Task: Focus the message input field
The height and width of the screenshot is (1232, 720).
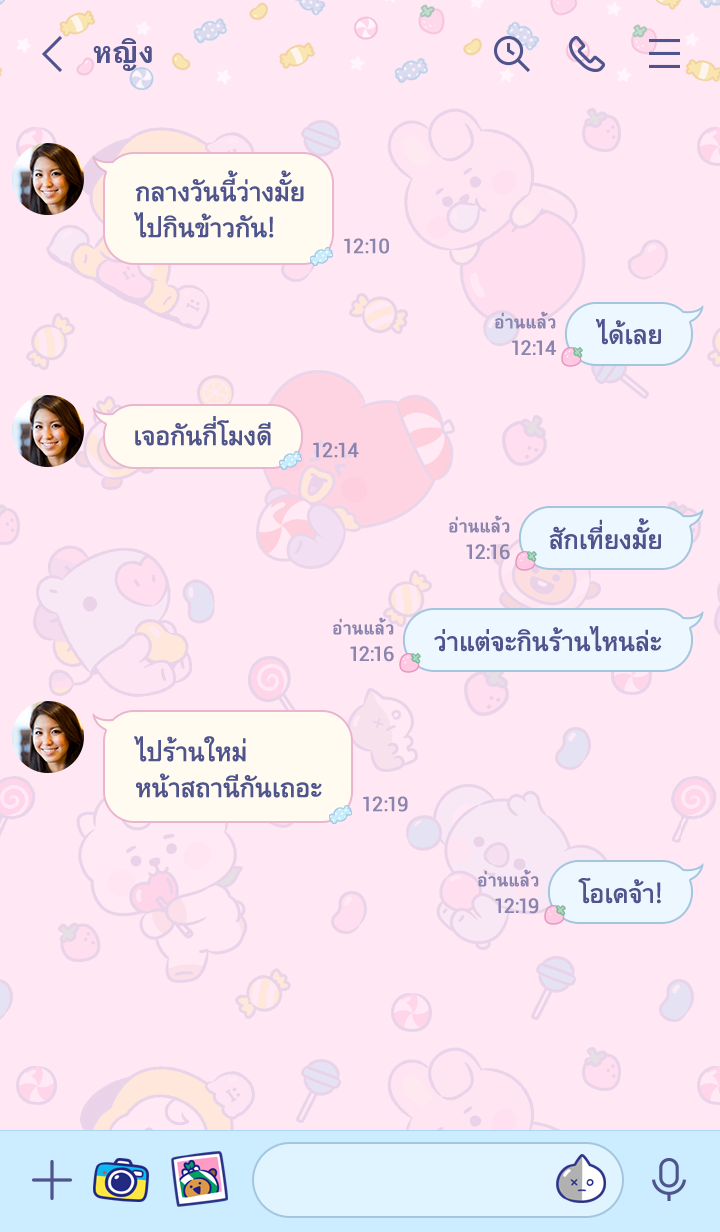Action: 400,1181
